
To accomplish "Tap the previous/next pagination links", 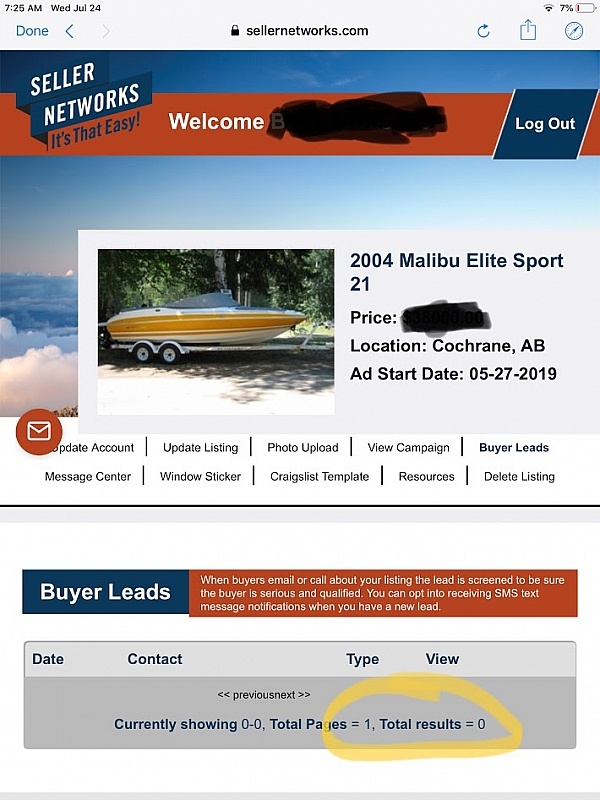I will pyautogui.click(x=263, y=694).
